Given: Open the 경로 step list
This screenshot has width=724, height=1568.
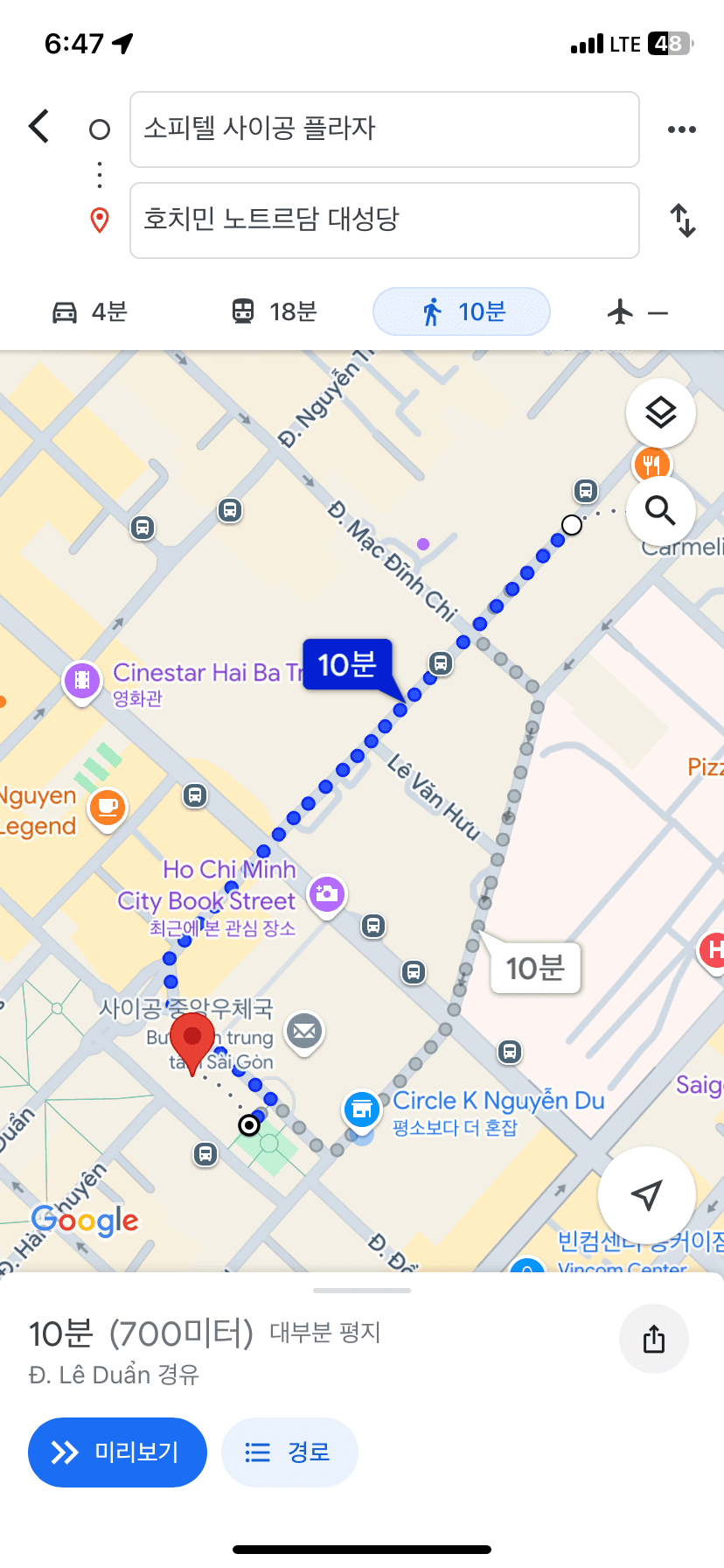Looking at the screenshot, I should [289, 1452].
